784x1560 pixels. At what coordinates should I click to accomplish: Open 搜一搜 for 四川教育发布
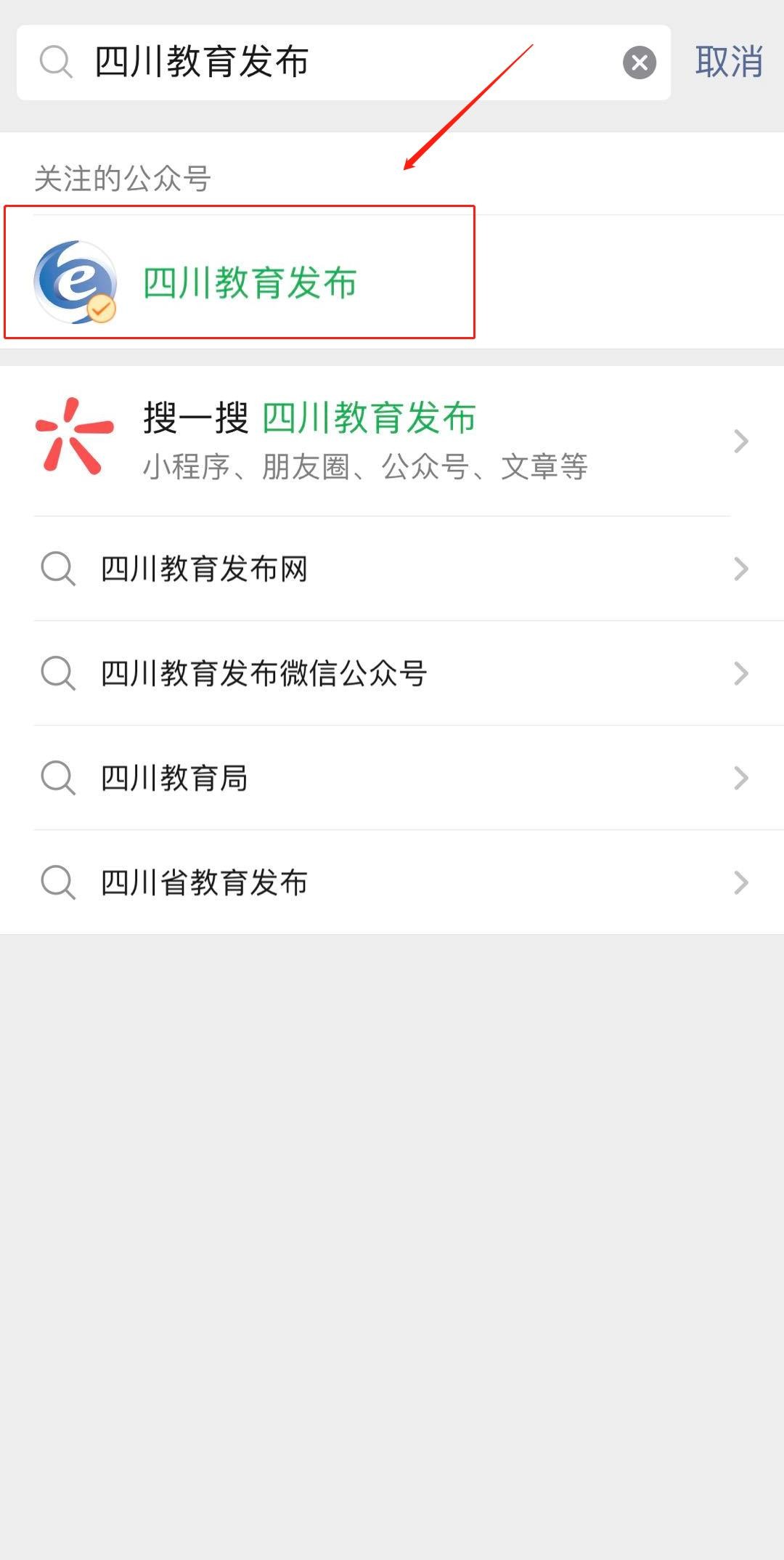(x=392, y=441)
